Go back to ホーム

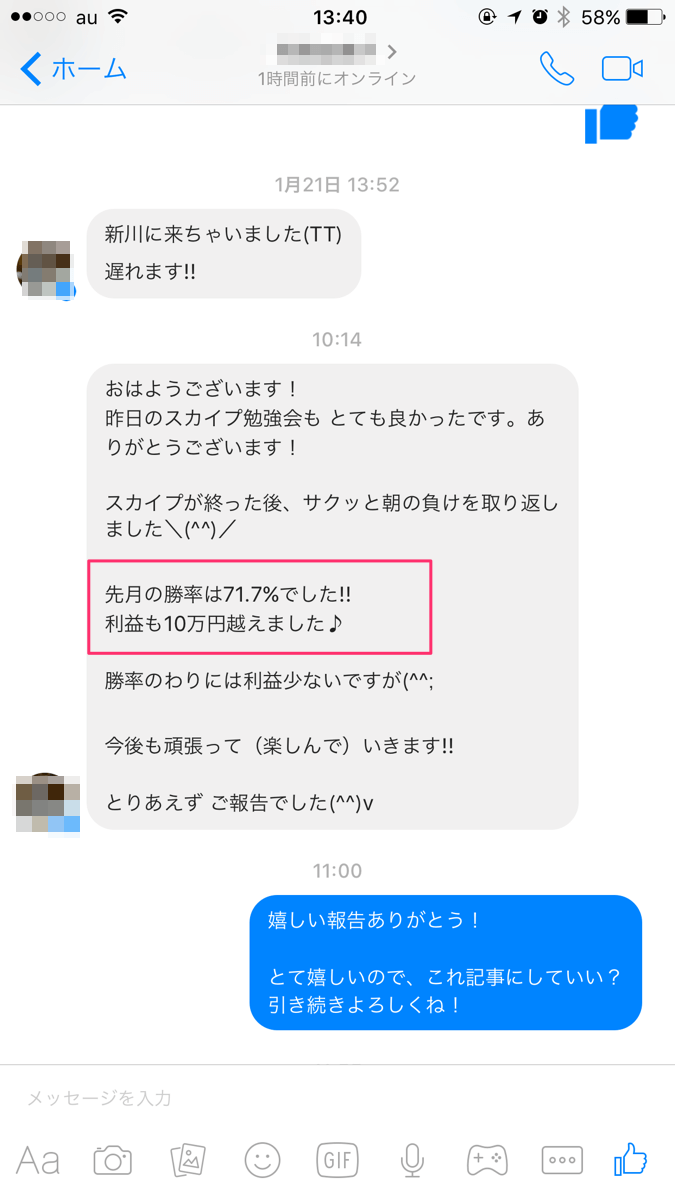pyautogui.click(x=74, y=69)
